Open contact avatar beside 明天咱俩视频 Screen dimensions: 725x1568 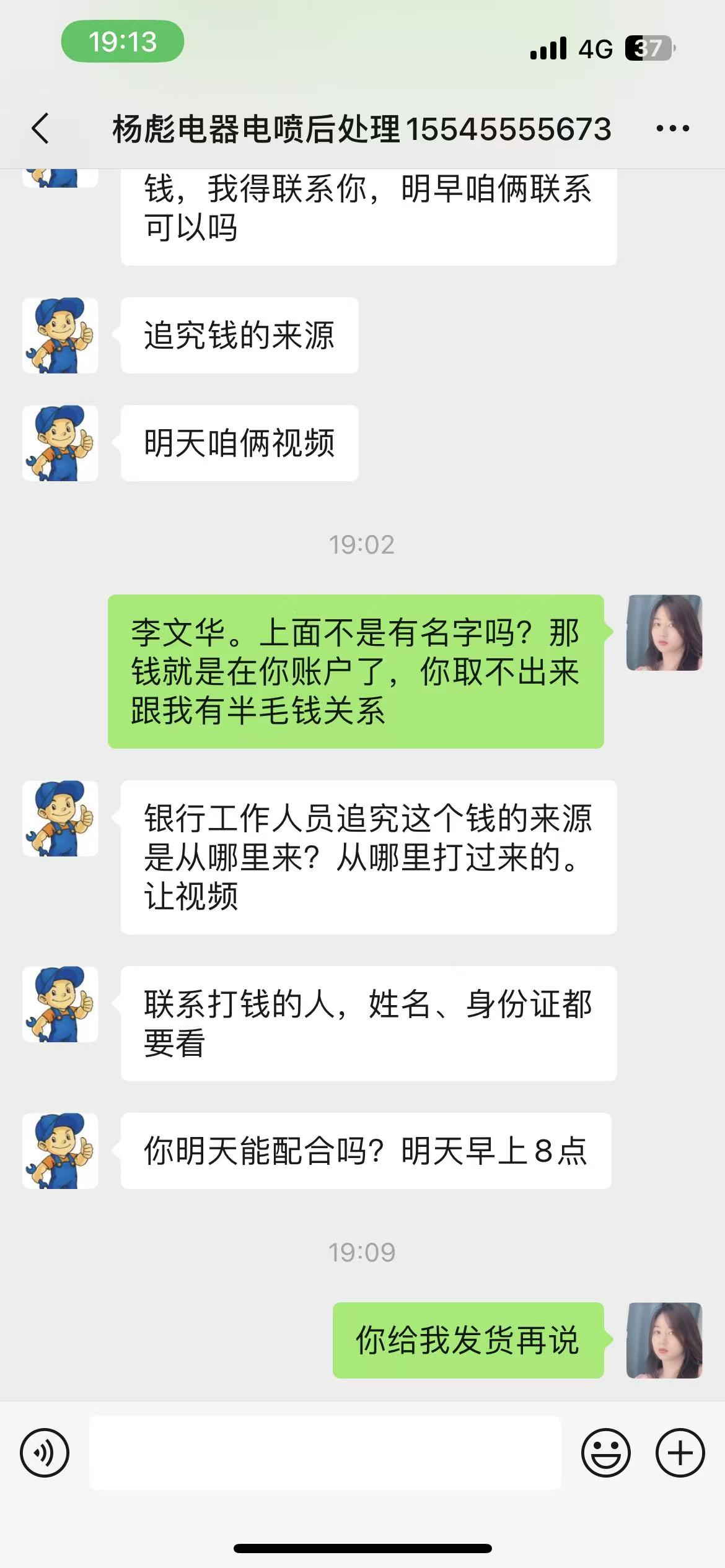pos(60,443)
